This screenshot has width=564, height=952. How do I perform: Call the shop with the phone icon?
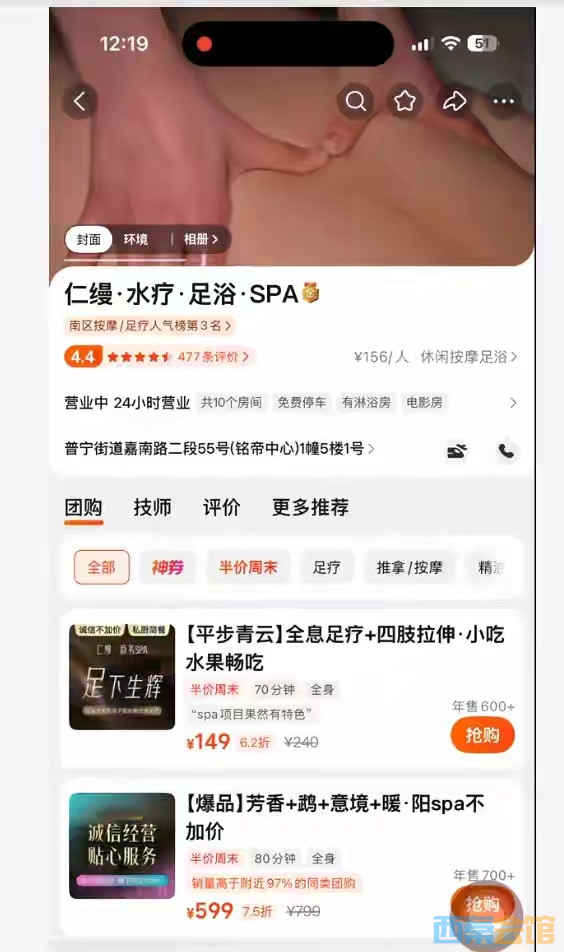506,450
